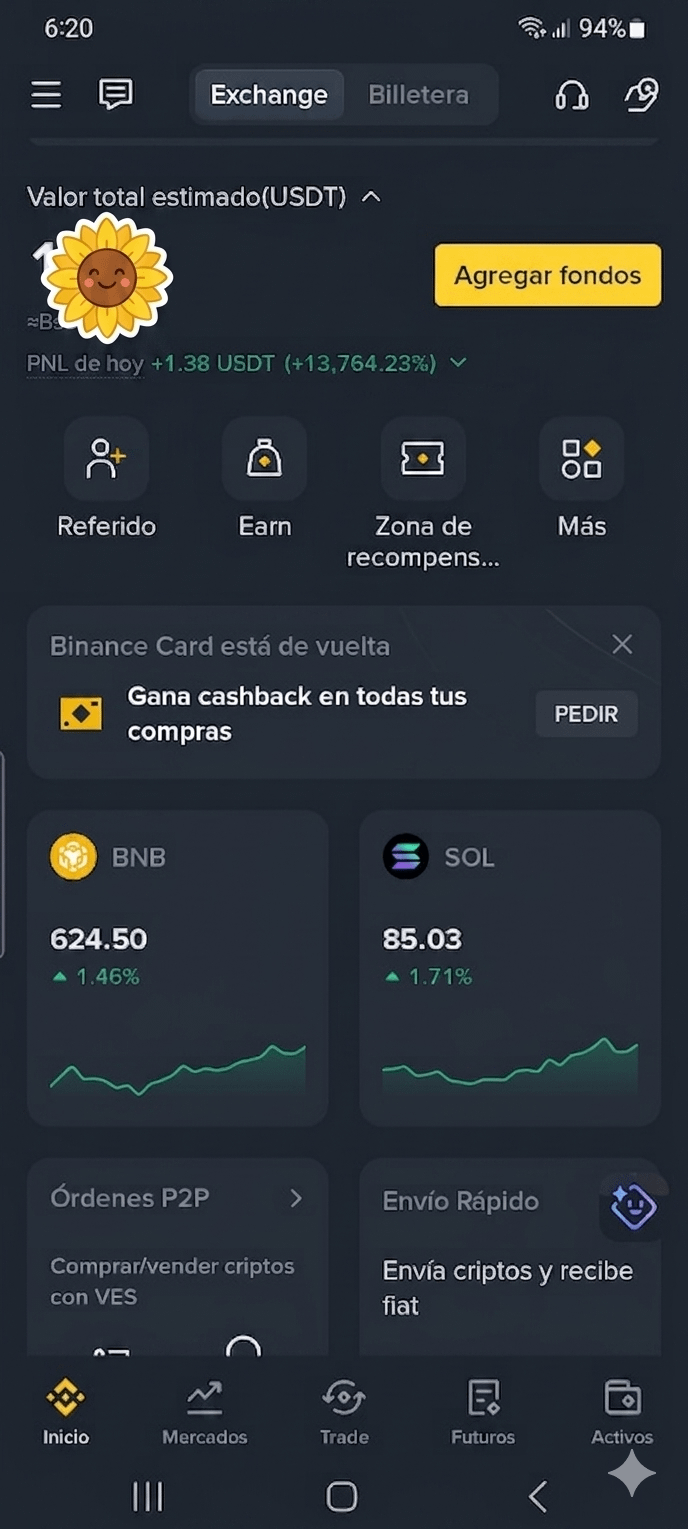
Task: Open customer support headset icon
Action: tap(572, 96)
